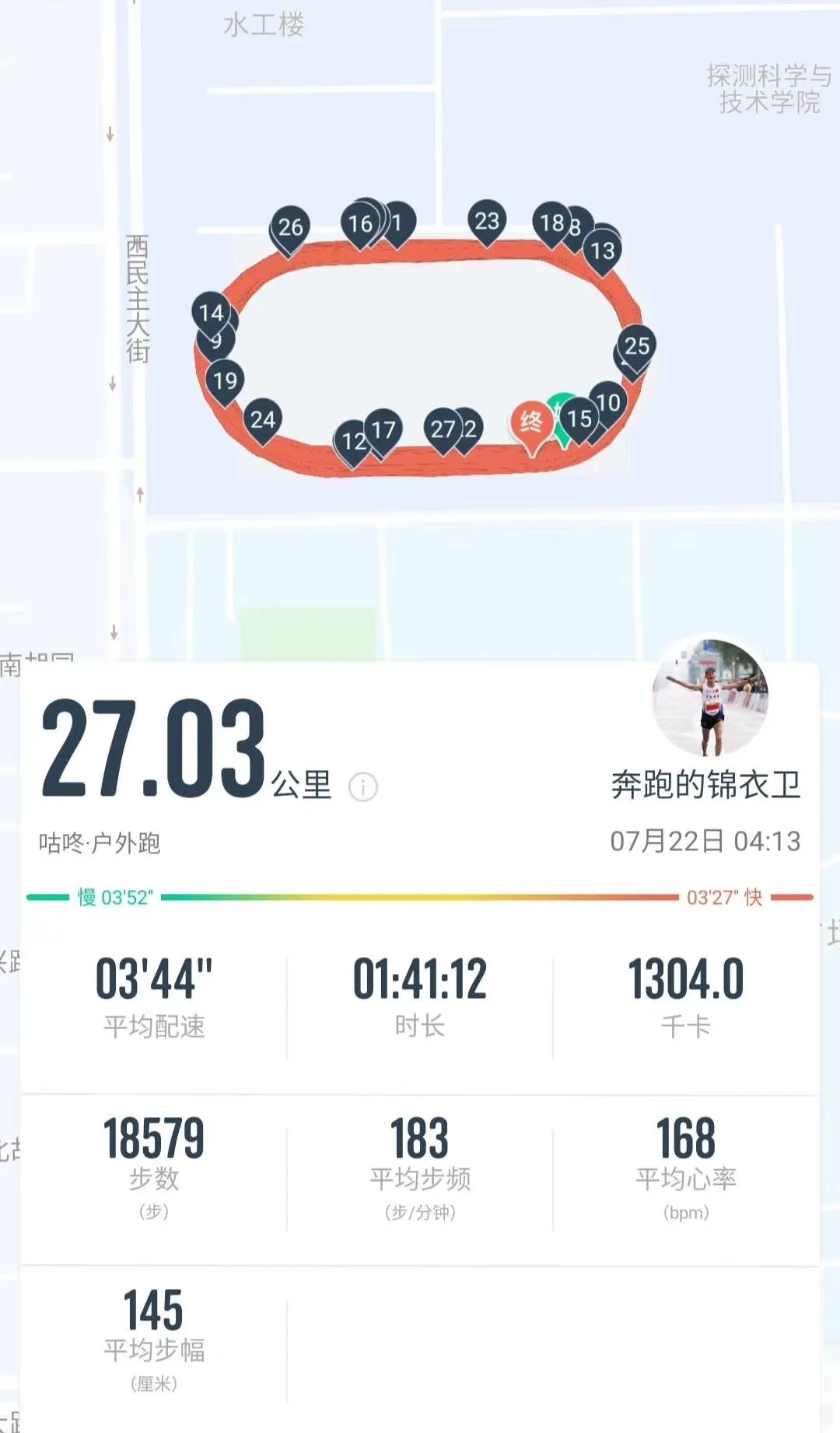Tap the red 终 finish marker on map

(531, 424)
